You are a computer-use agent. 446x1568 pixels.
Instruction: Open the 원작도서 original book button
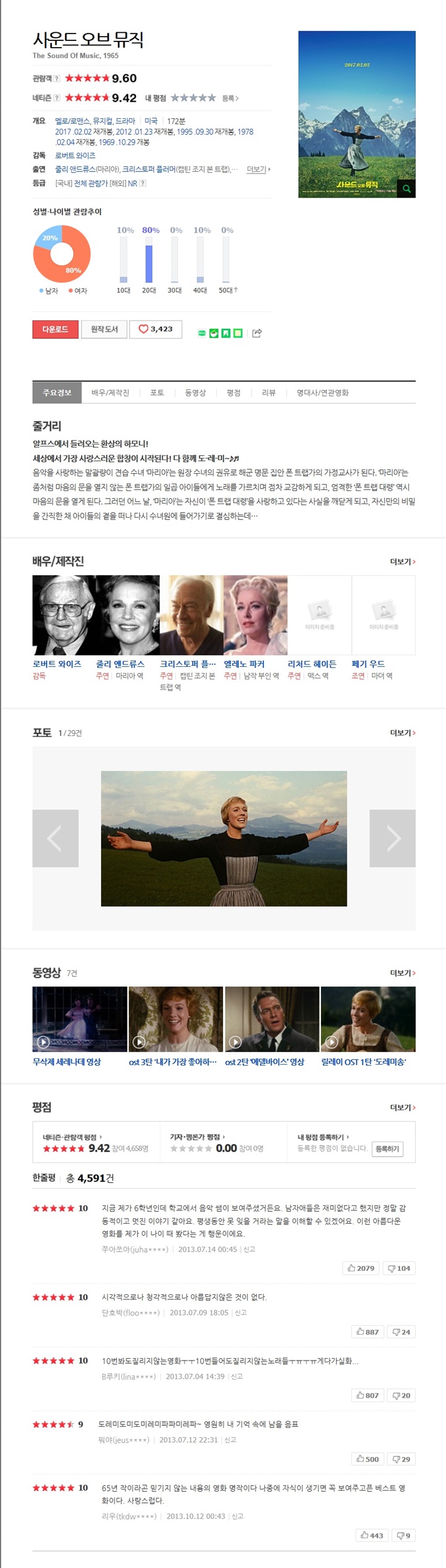tap(104, 329)
